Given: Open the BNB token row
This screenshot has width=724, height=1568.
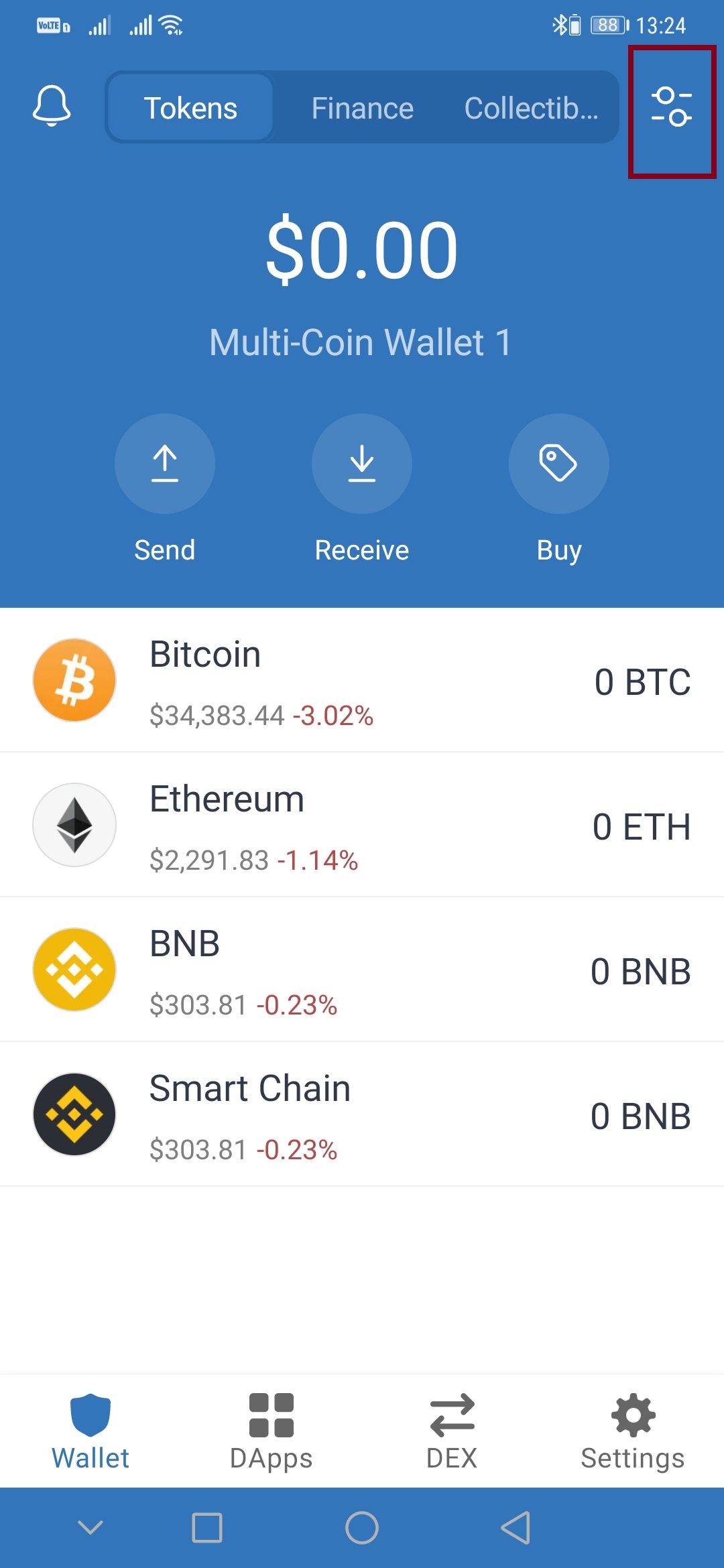Looking at the screenshot, I should [x=362, y=970].
